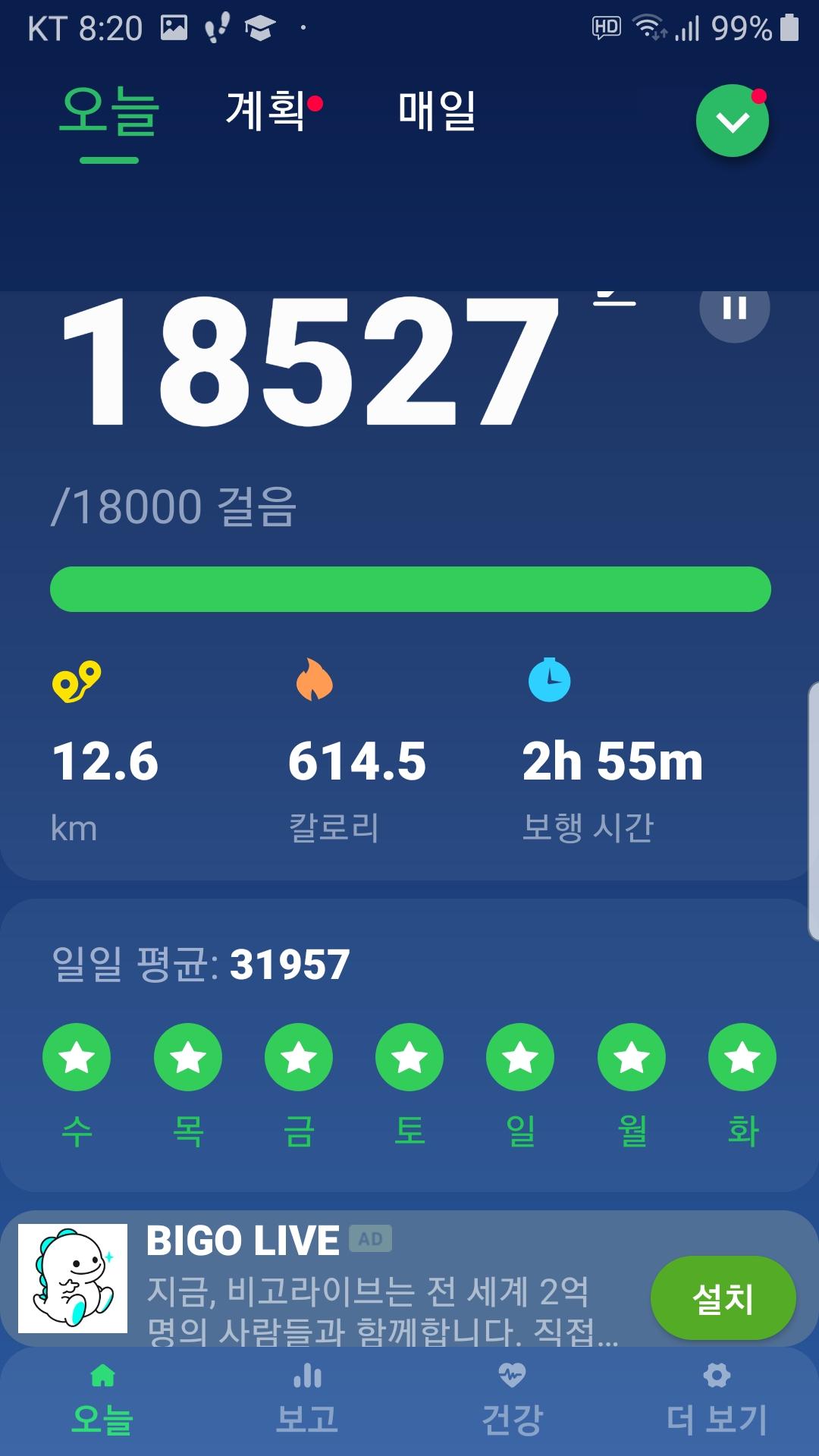This screenshot has height=1456, width=819.
Task: Install the BIGO LIVE app via 설치
Action: (x=723, y=1298)
